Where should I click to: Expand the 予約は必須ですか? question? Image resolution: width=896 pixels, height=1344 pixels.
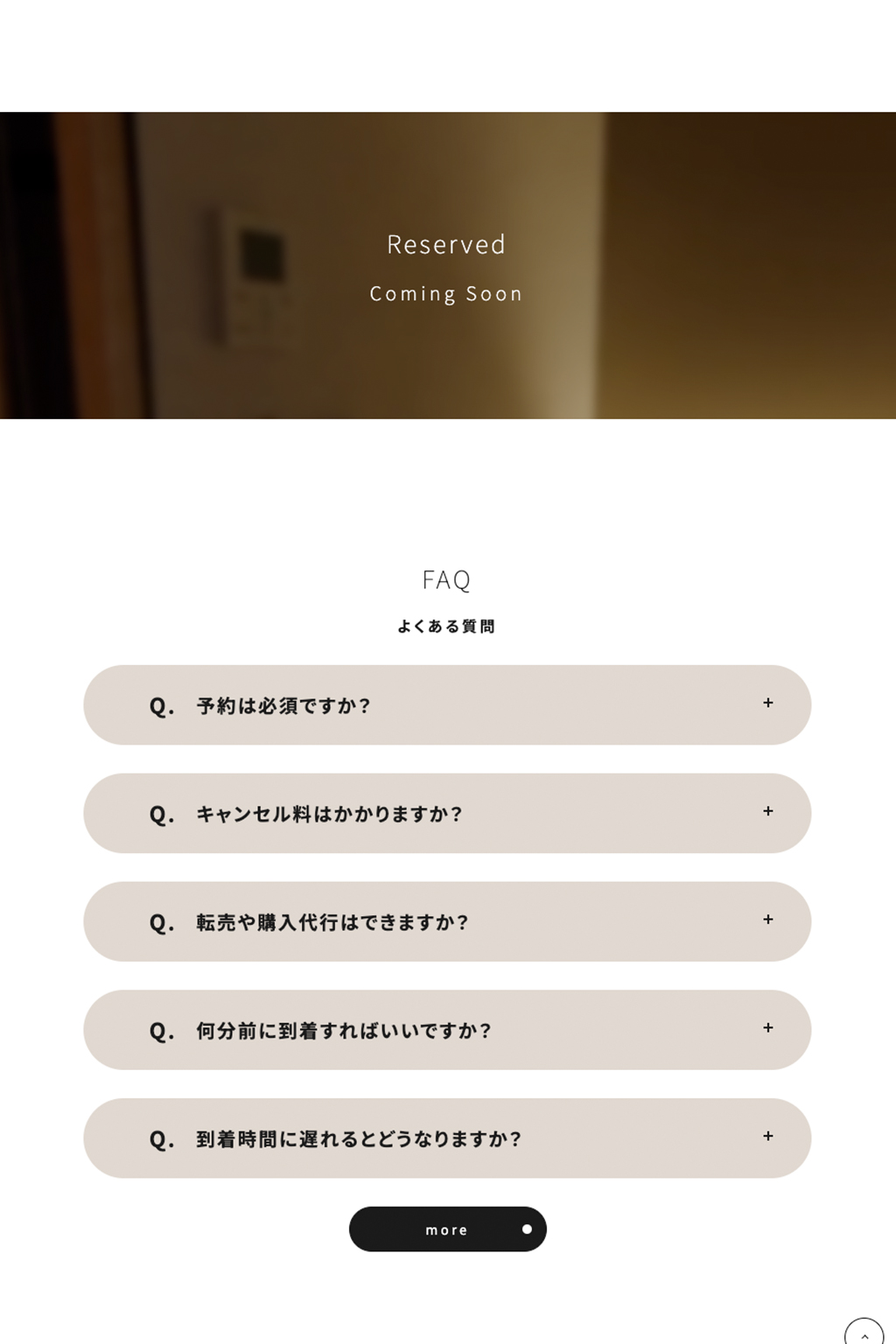point(447,705)
